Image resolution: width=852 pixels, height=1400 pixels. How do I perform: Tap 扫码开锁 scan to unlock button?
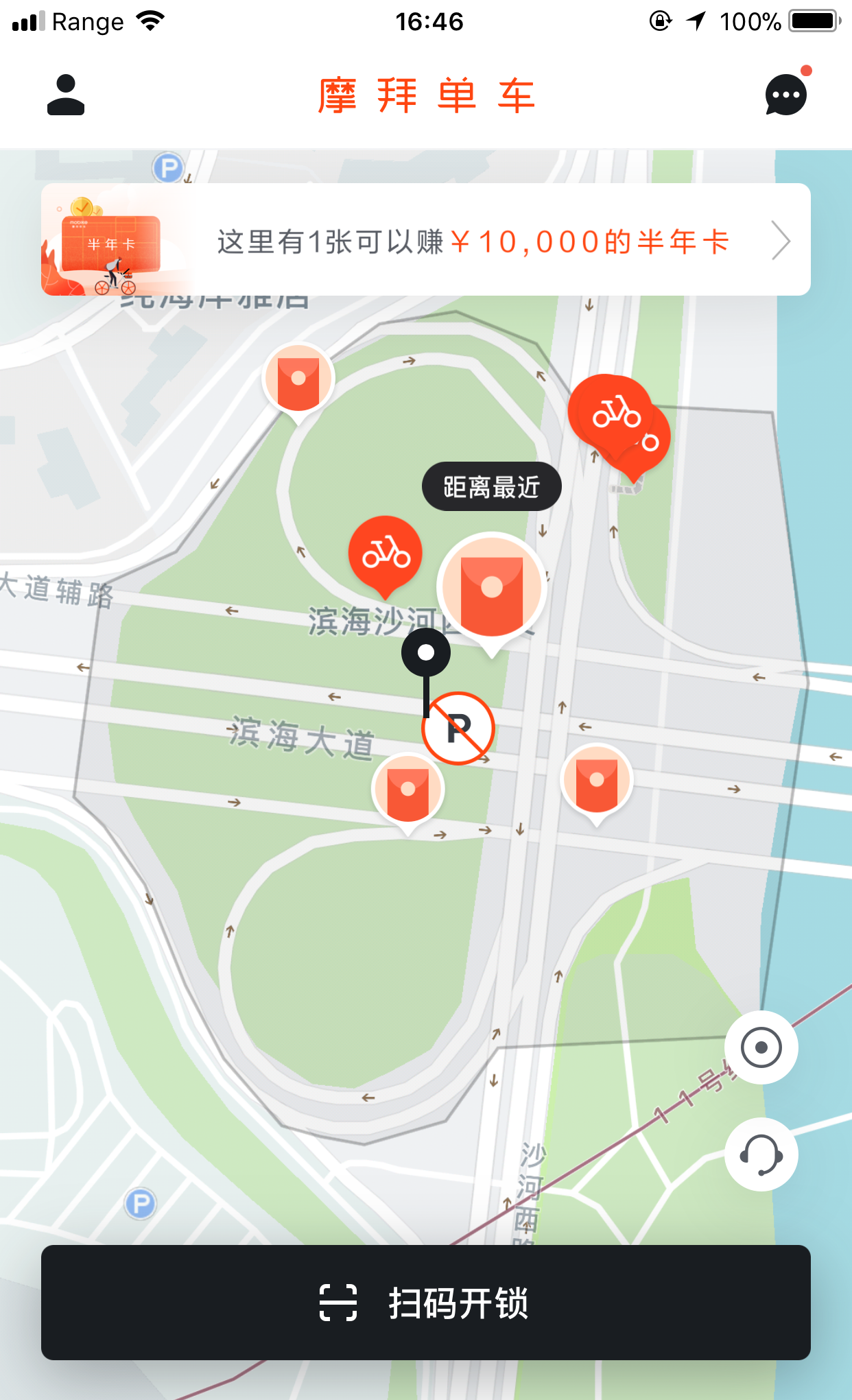(425, 1302)
